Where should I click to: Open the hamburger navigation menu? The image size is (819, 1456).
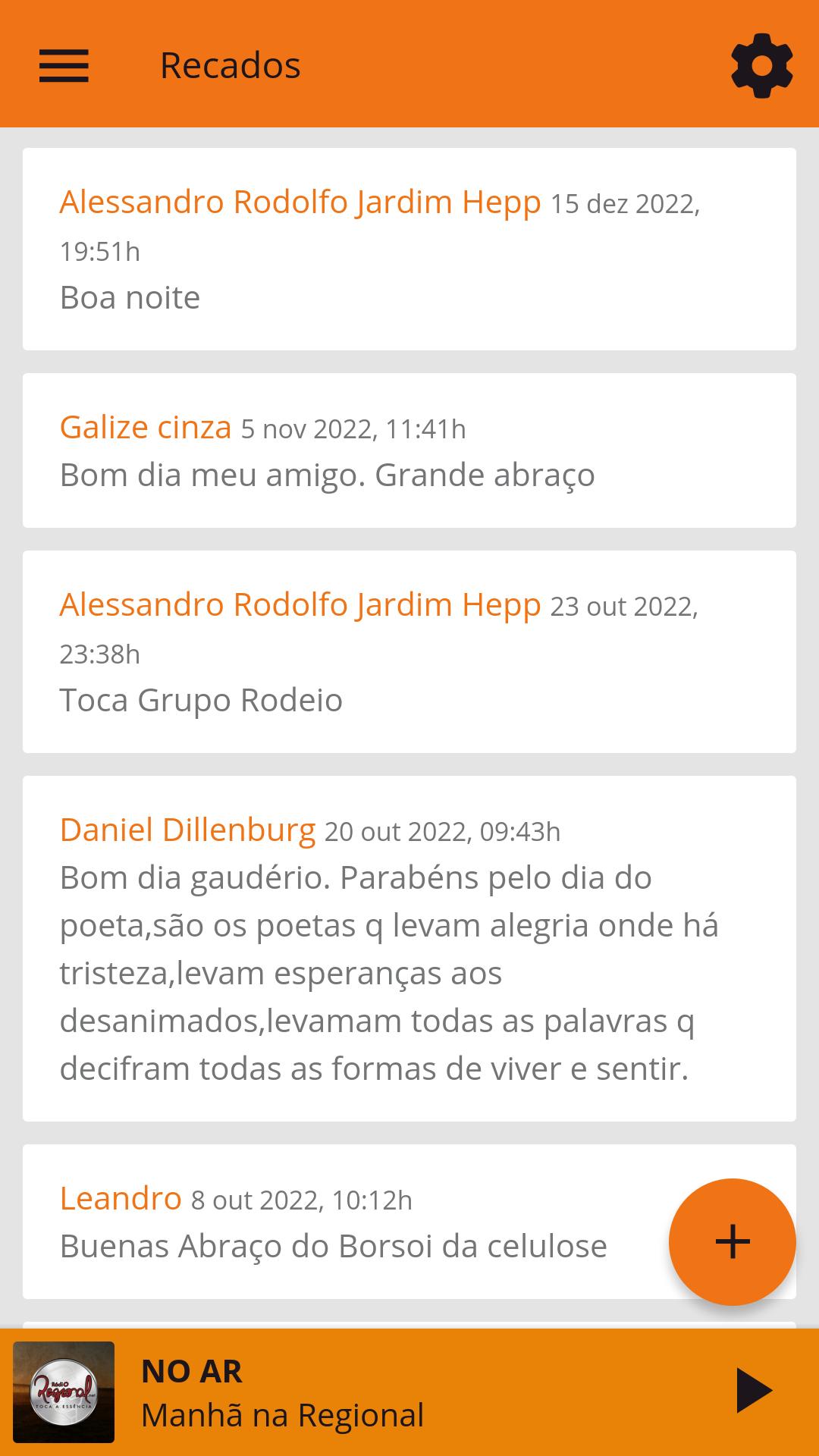point(64,65)
